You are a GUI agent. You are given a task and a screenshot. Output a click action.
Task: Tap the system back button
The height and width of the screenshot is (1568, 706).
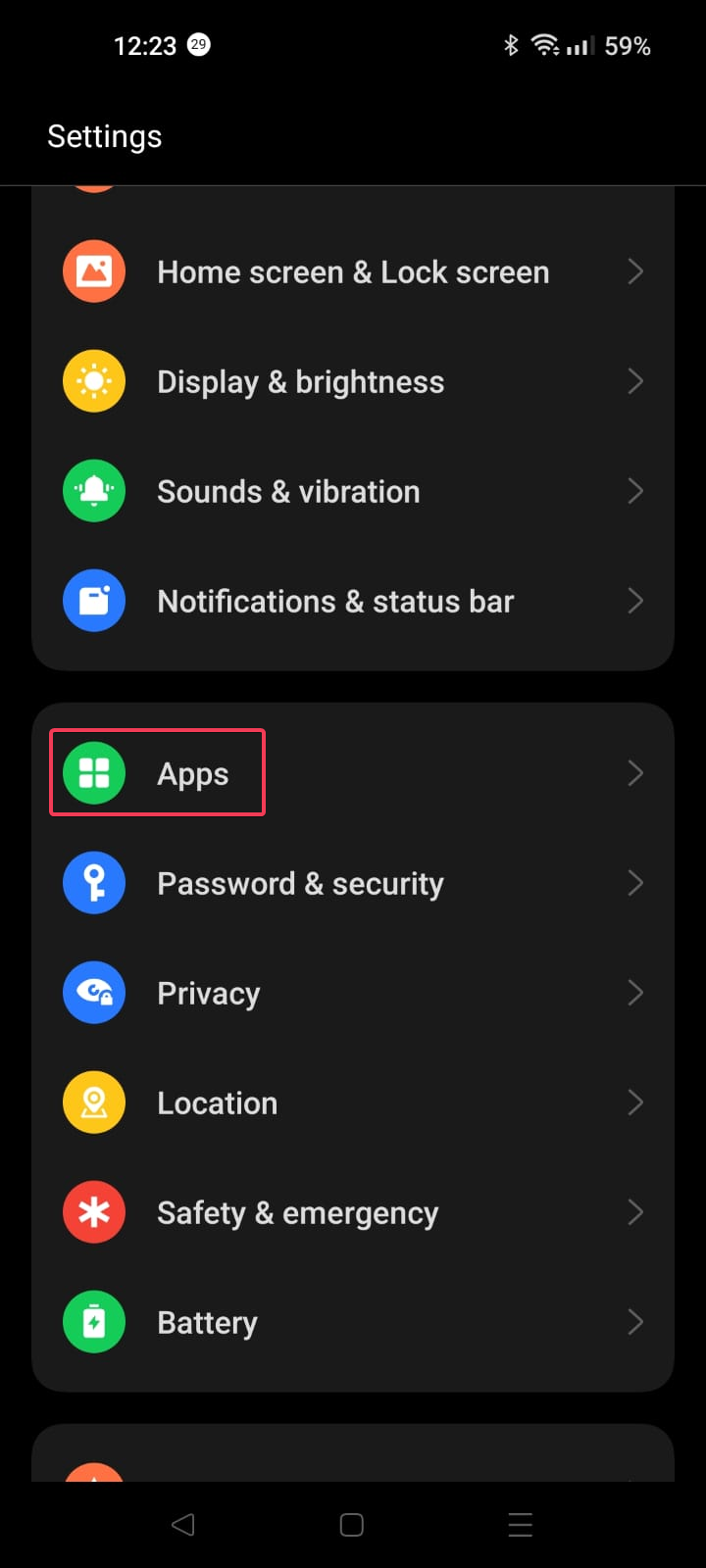click(x=183, y=1524)
